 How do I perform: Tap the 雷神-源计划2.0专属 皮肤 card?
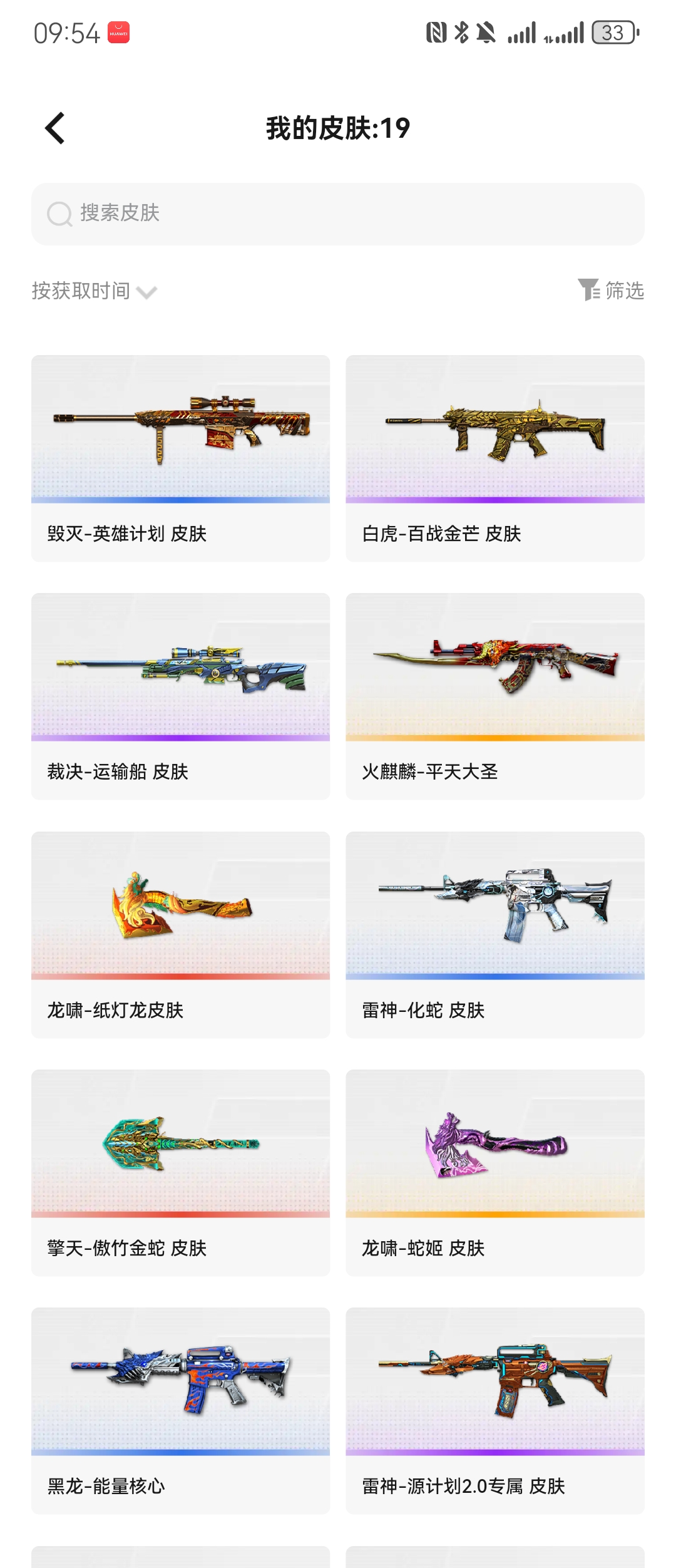pos(494,1410)
